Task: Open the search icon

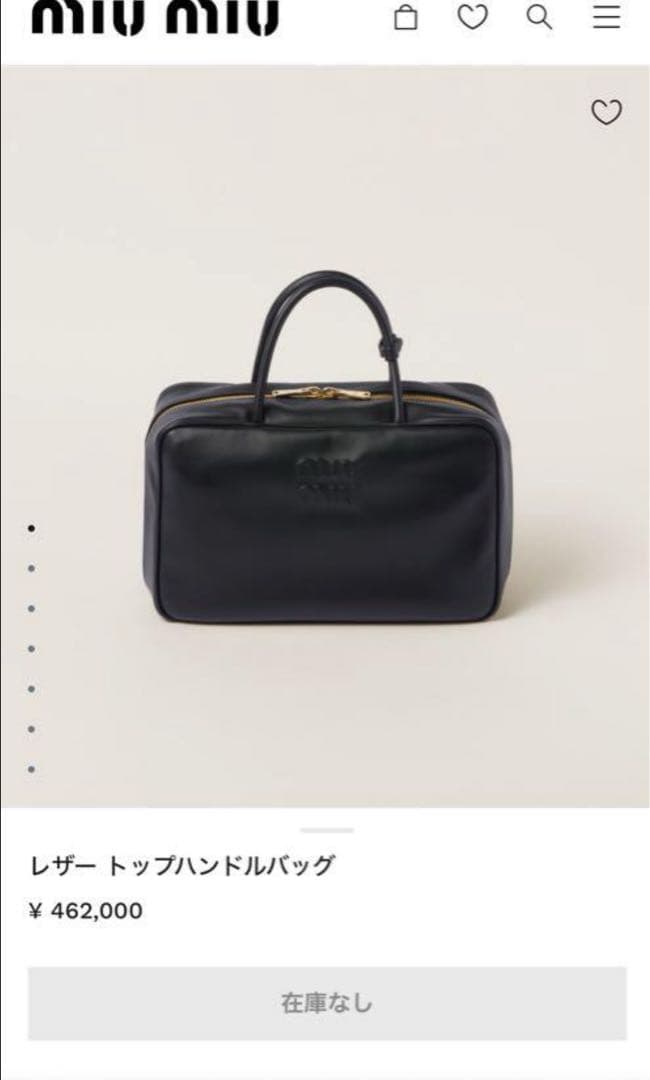Action: [539, 17]
